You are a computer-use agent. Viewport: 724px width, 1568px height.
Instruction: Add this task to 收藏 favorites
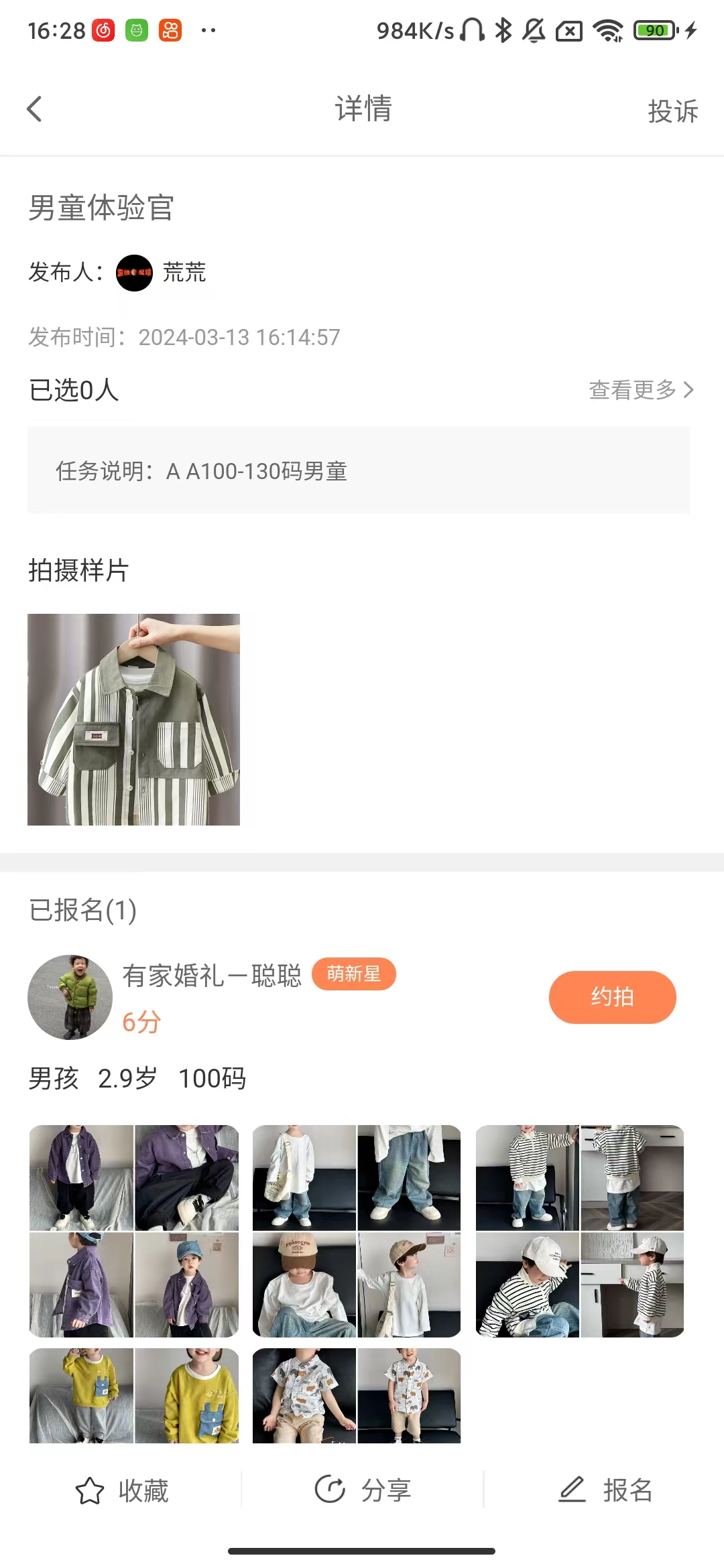tap(122, 1490)
